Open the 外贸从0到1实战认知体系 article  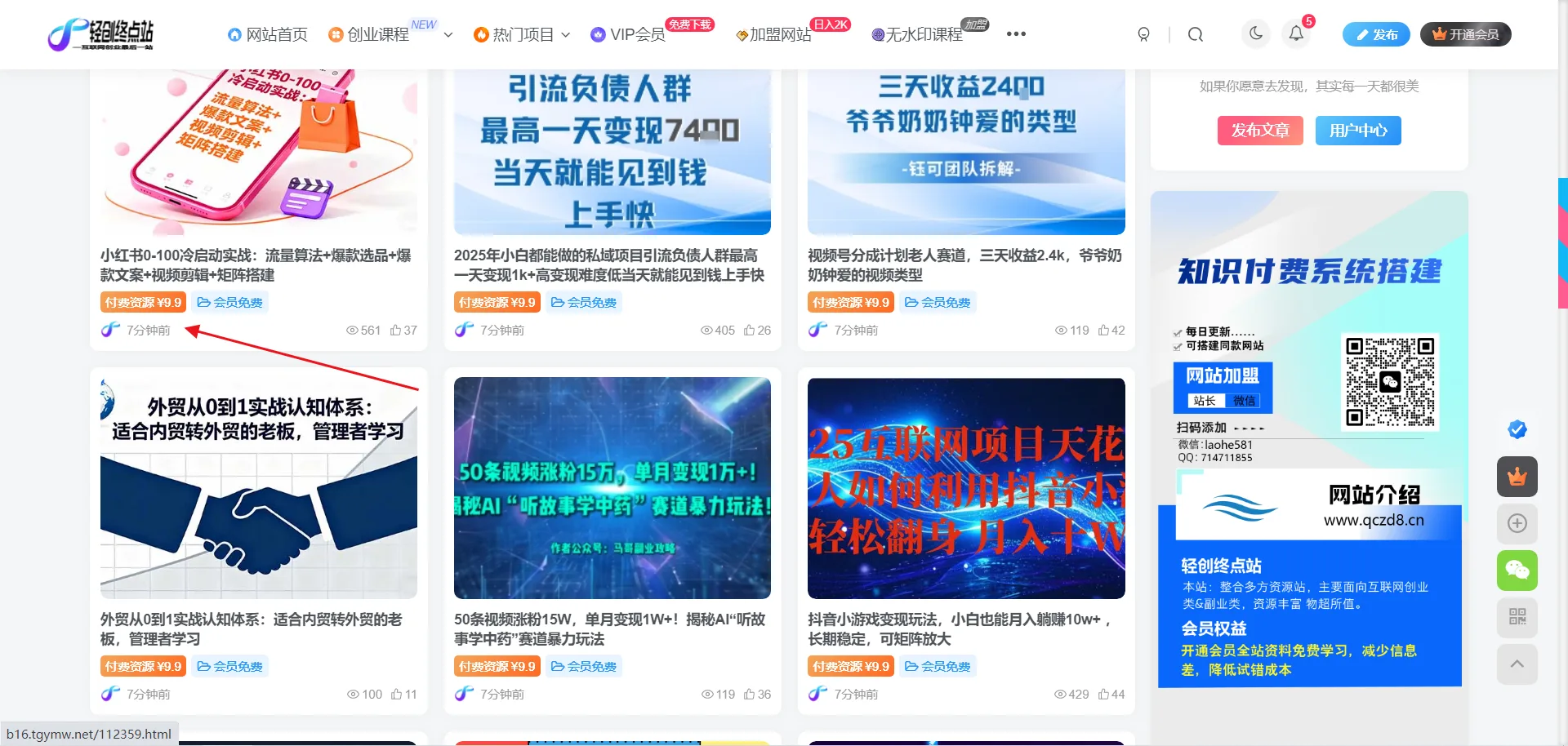tap(252, 628)
